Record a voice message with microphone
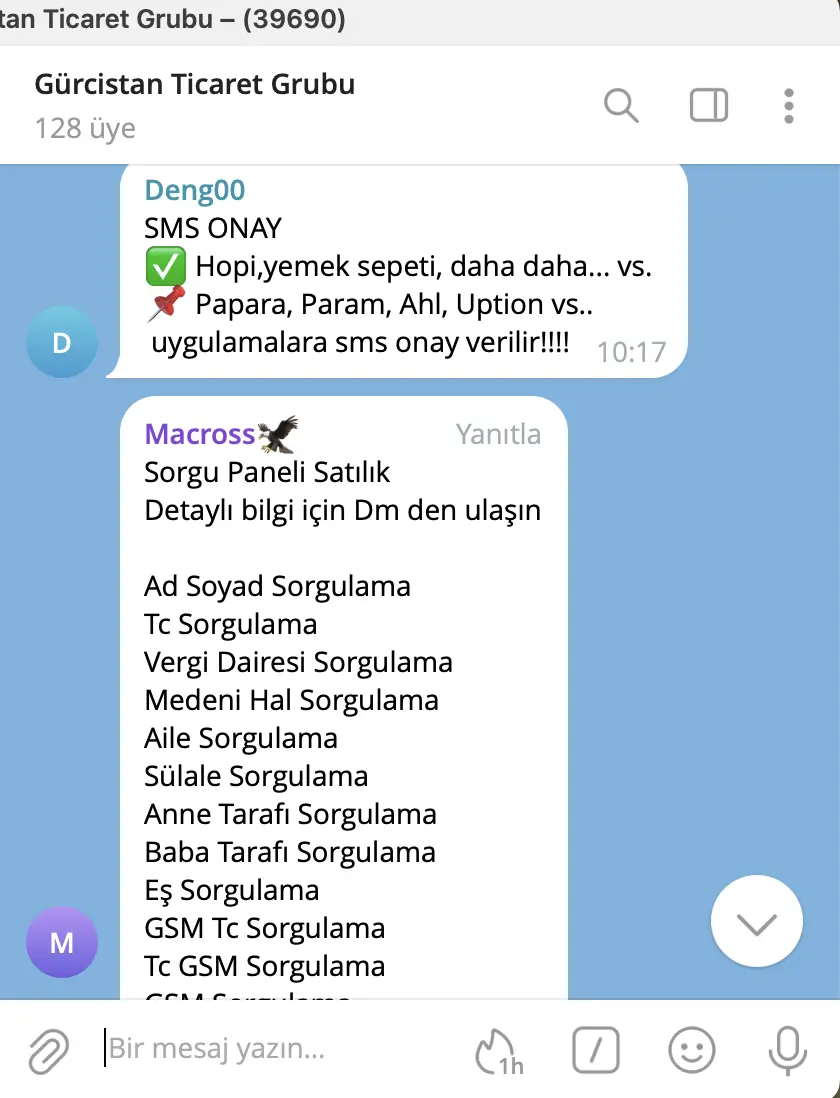840x1098 pixels. pyautogui.click(x=787, y=1050)
